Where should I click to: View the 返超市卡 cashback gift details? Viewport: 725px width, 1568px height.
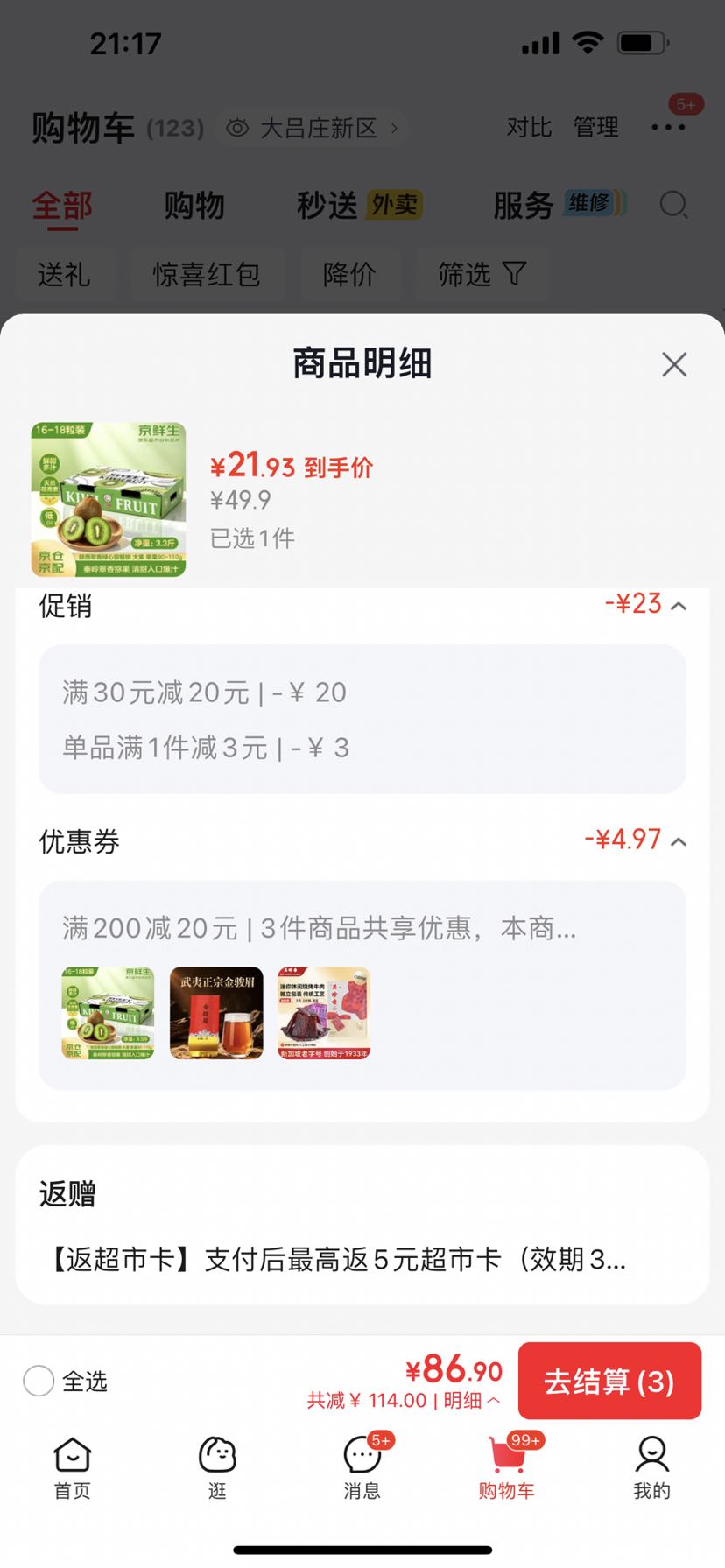[334, 1260]
